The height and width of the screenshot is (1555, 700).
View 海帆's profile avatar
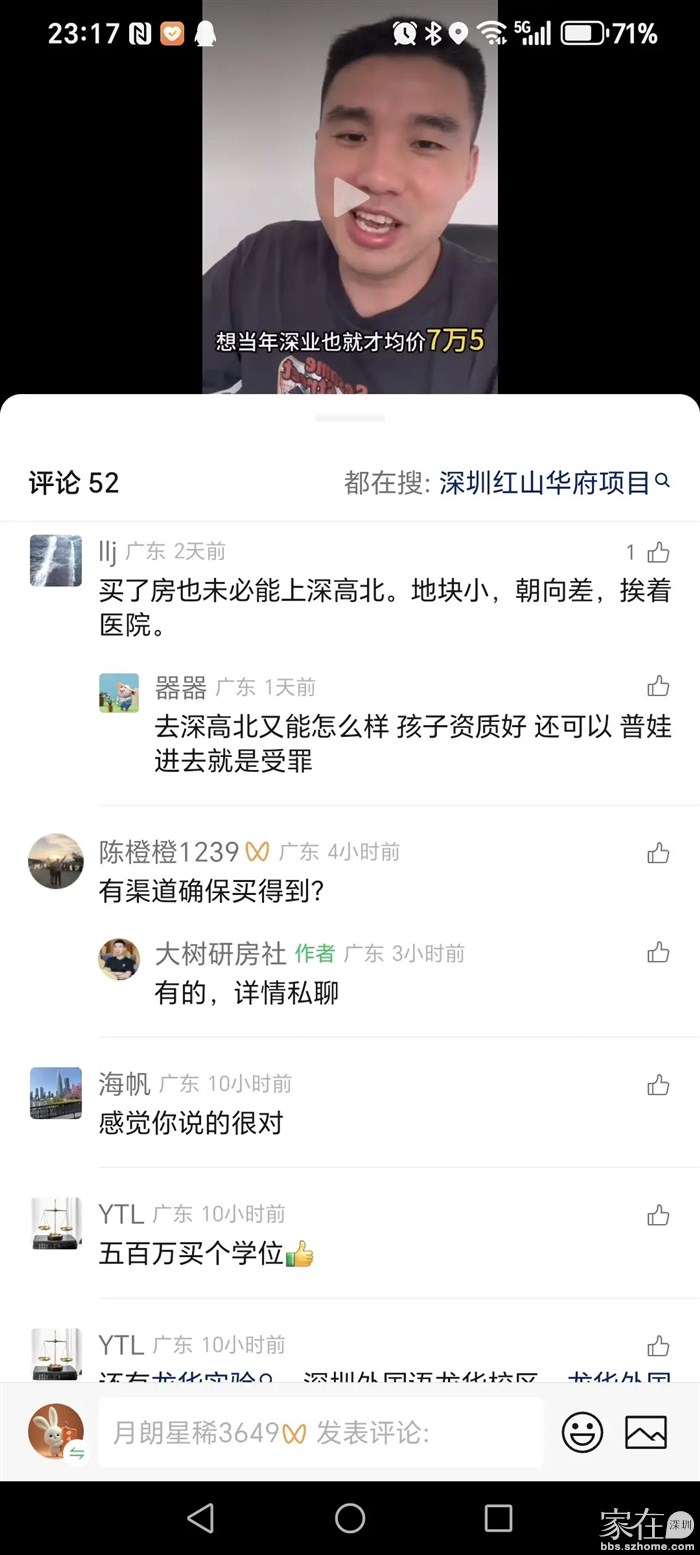(x=56, y=1093)
